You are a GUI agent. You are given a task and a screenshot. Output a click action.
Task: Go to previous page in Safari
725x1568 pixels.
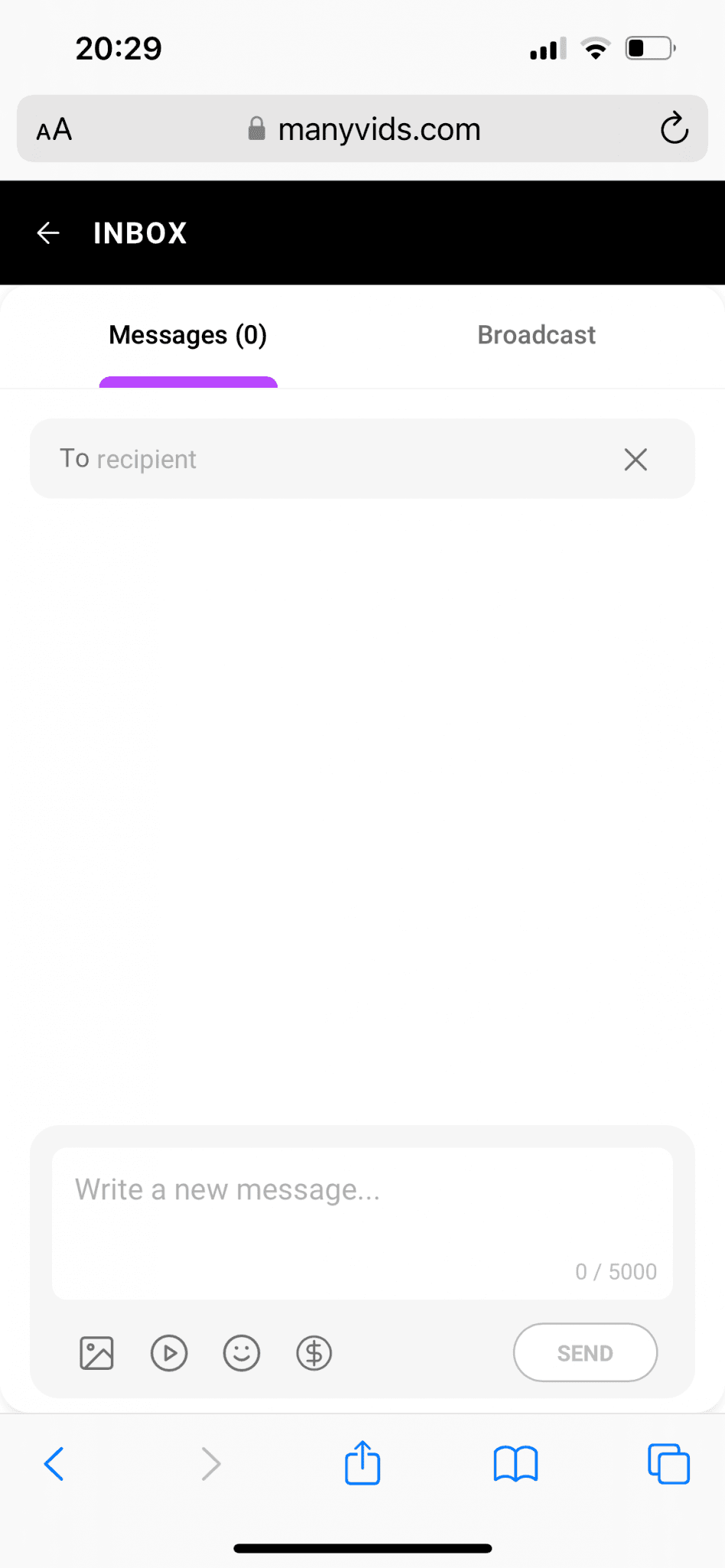54,1463
